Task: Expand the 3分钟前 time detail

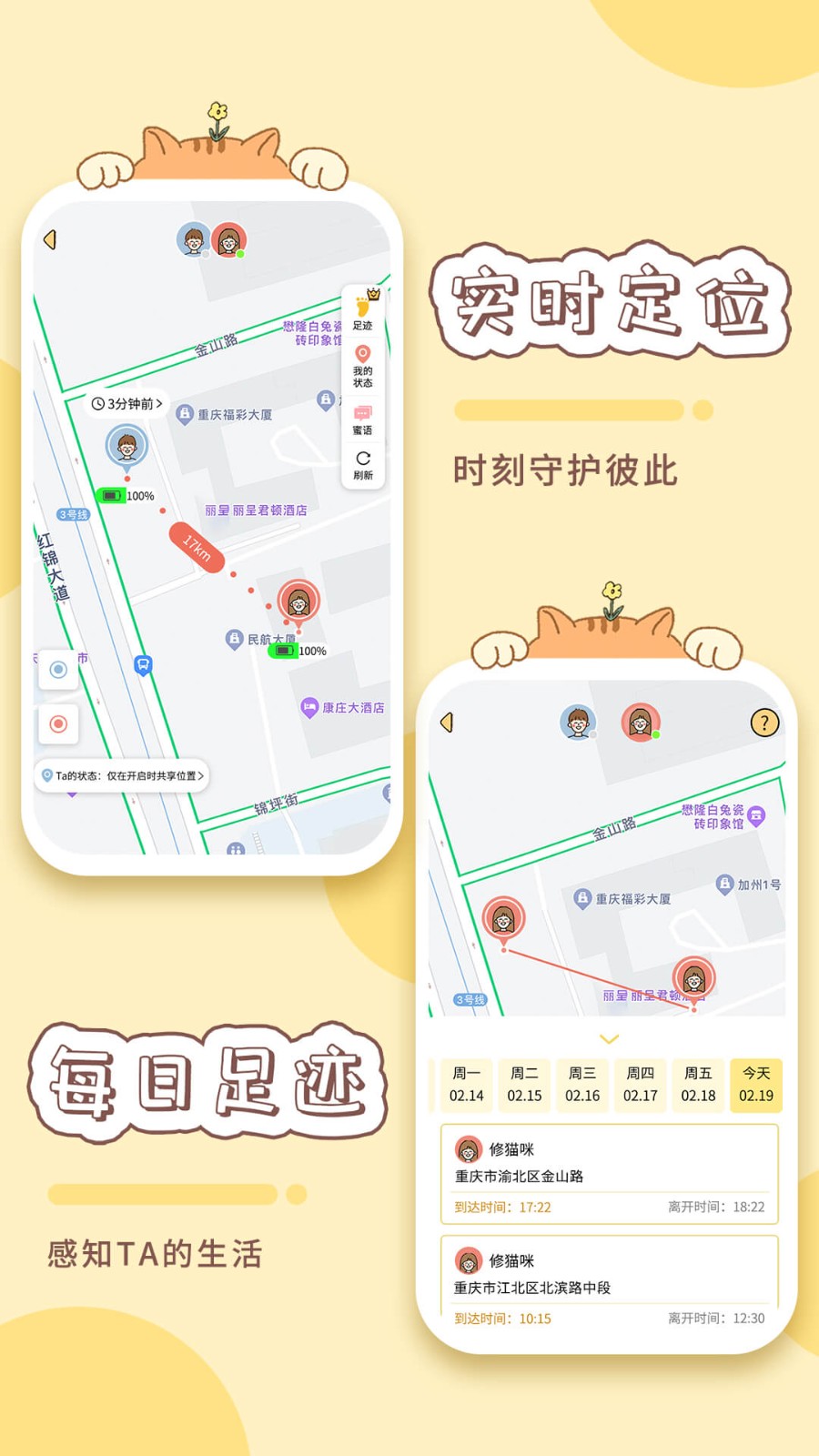Action: 126,404
